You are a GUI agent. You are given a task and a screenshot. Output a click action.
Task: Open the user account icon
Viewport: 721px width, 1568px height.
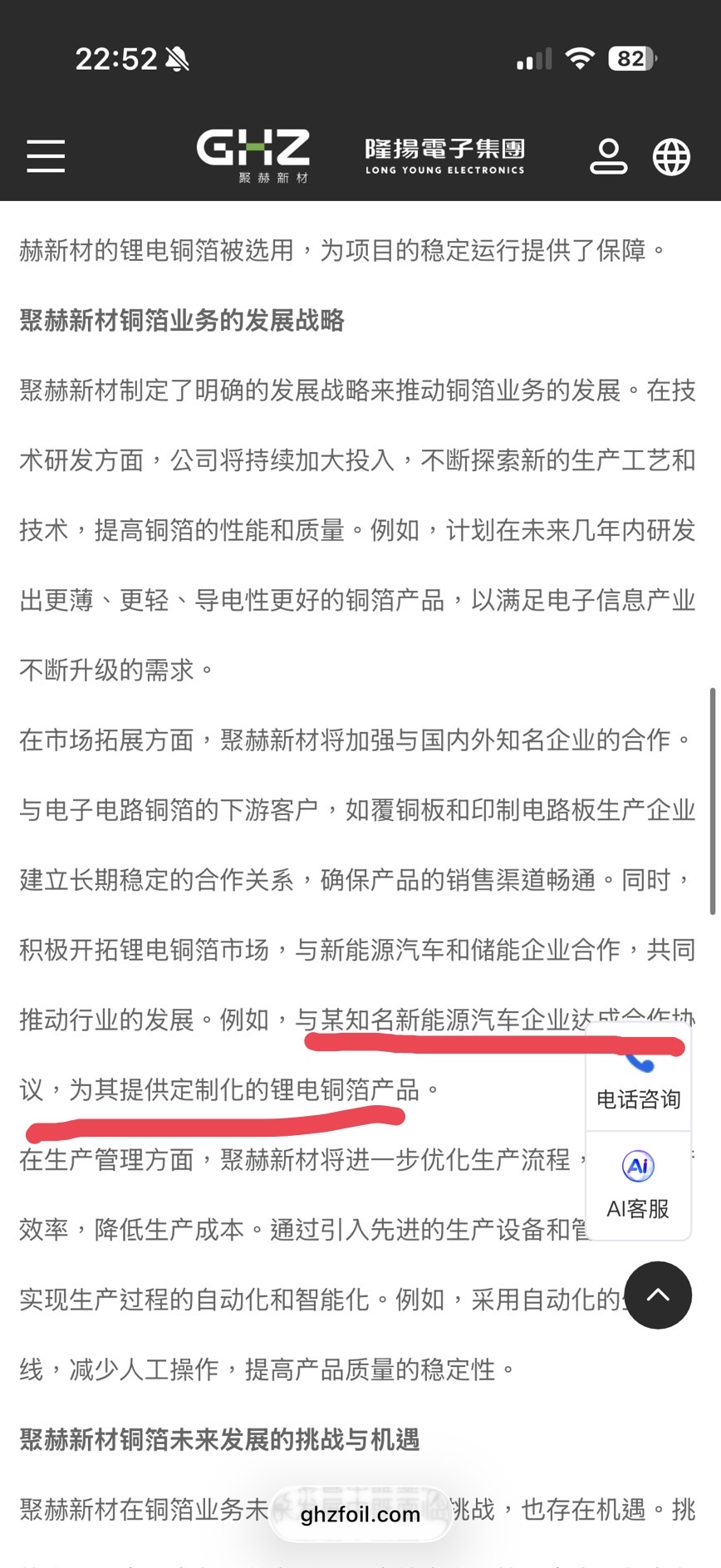coord(608,156)
